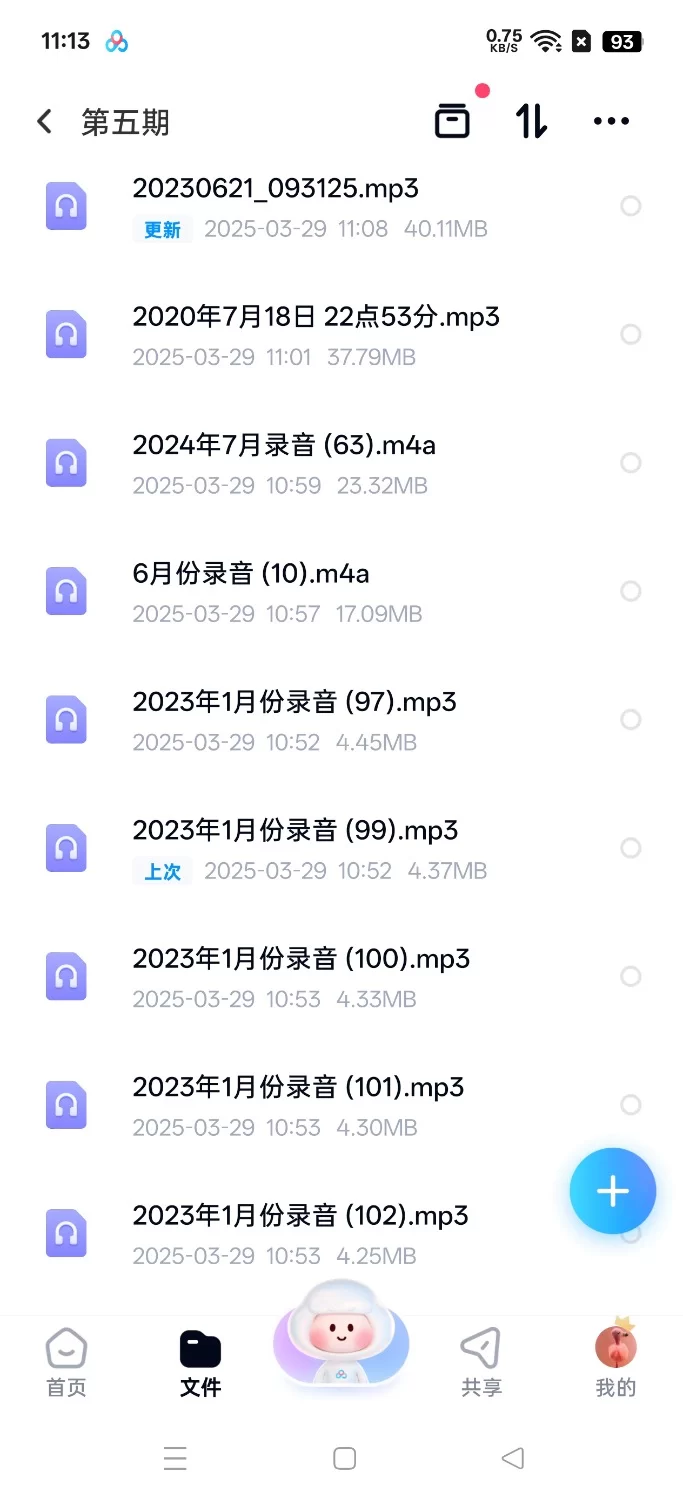Open 6月份录音 (10).m4a
Image resolution: width=683 pixels, height=1500 pixels.
[x=251, y=575]
